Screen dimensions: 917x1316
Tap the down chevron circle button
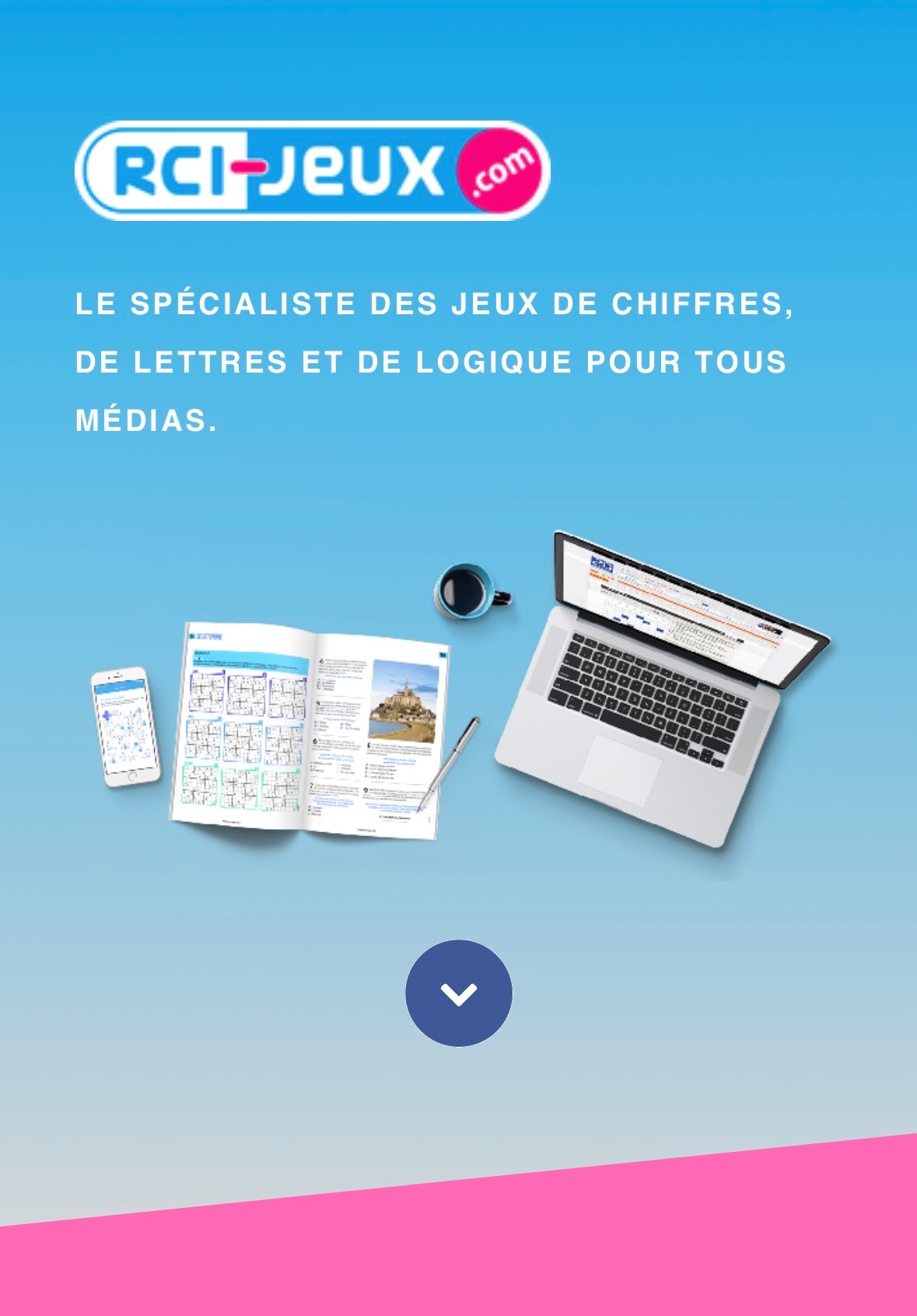click(x=458, y=993)
